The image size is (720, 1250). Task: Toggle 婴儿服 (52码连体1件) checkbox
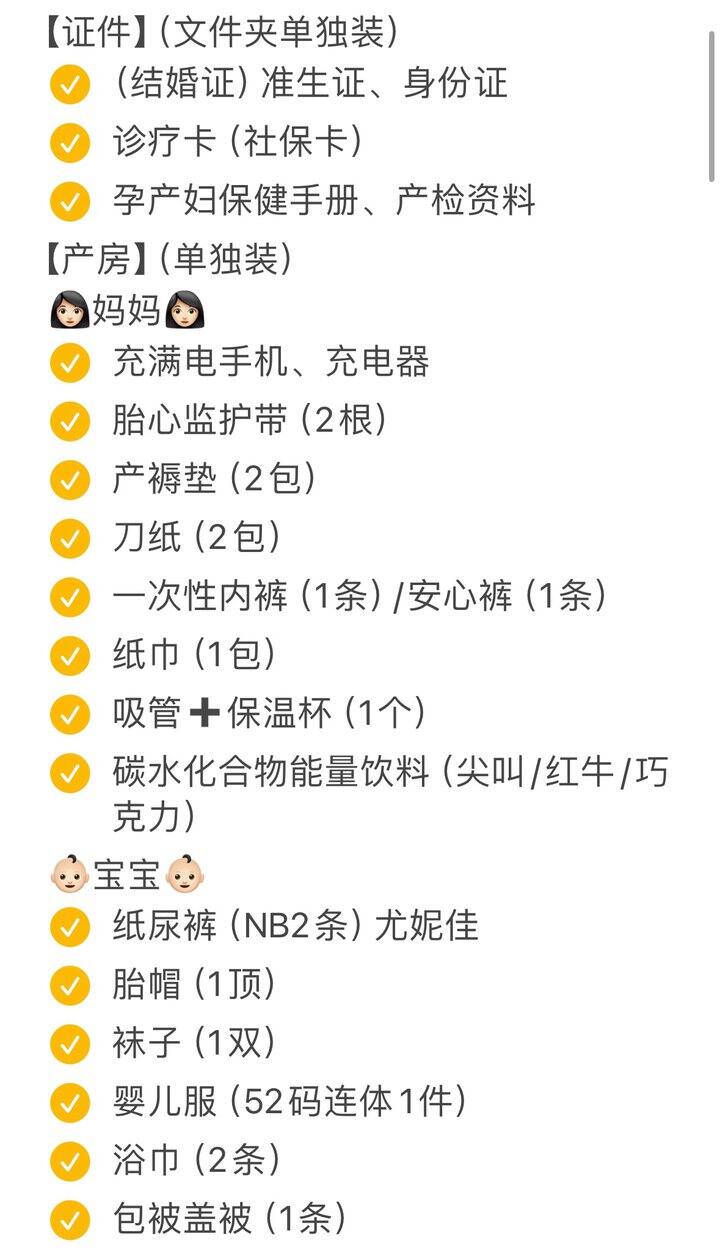(x=70, y=1103)
